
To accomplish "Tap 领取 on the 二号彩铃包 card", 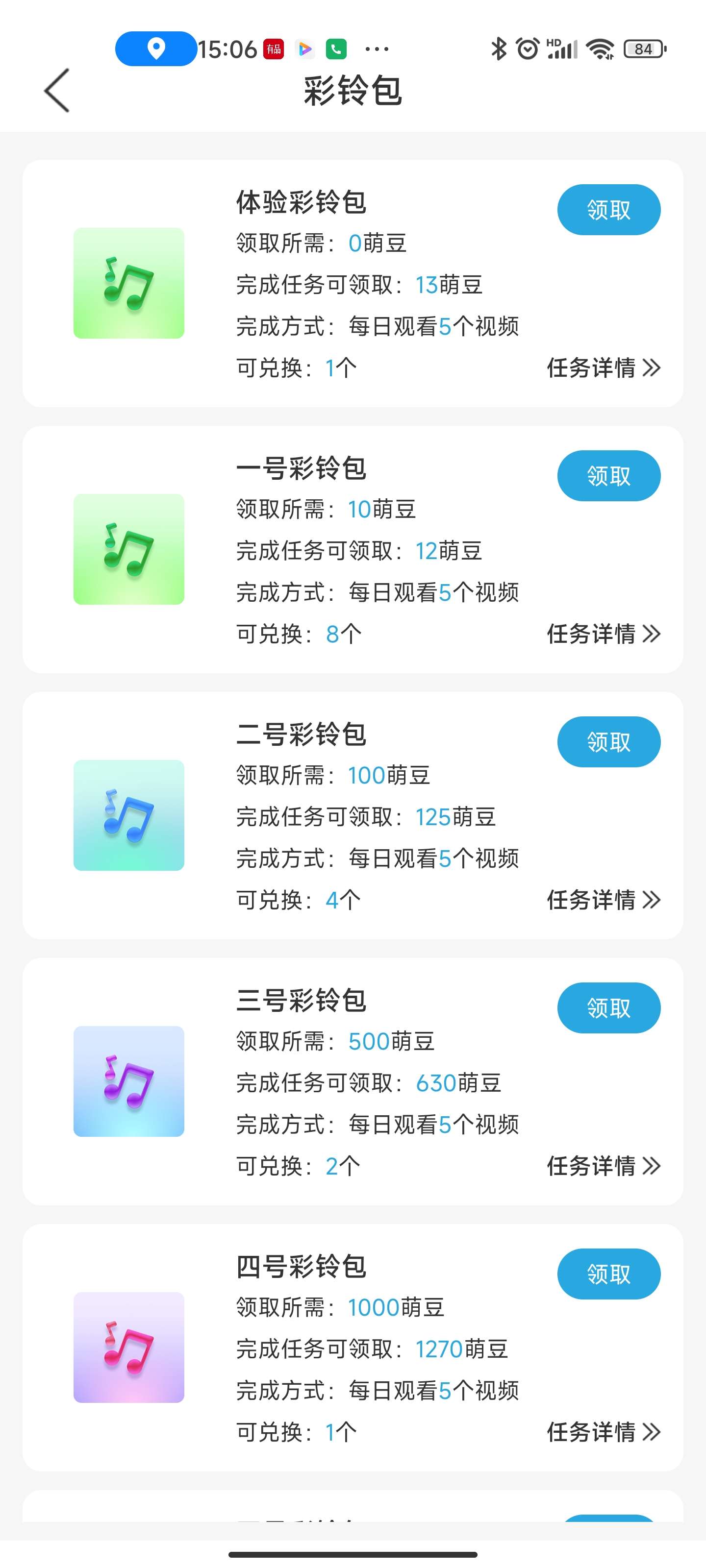I will coord(608,742).
